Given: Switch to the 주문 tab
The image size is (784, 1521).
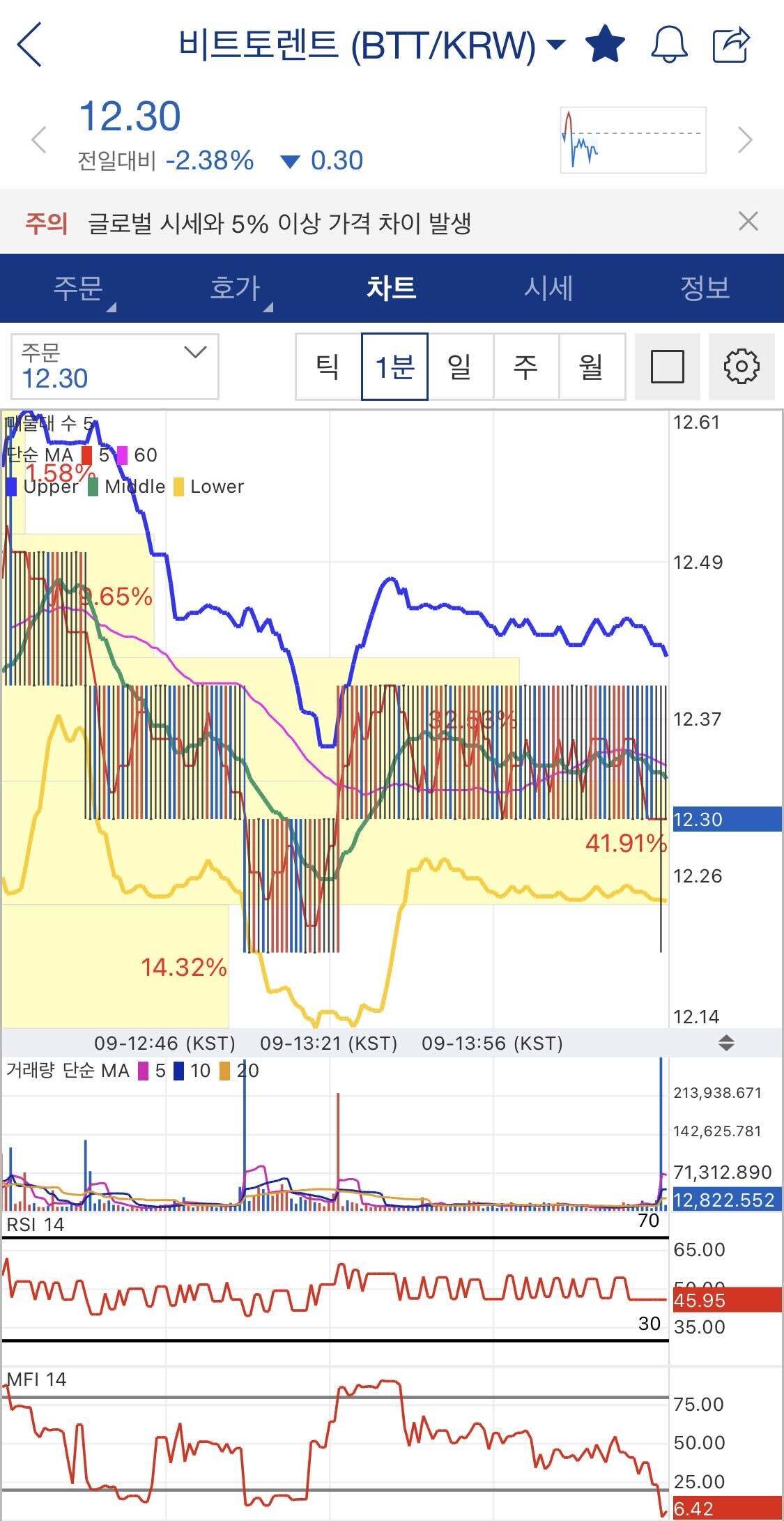Looking at the screenshot, I should coord(78,288).
